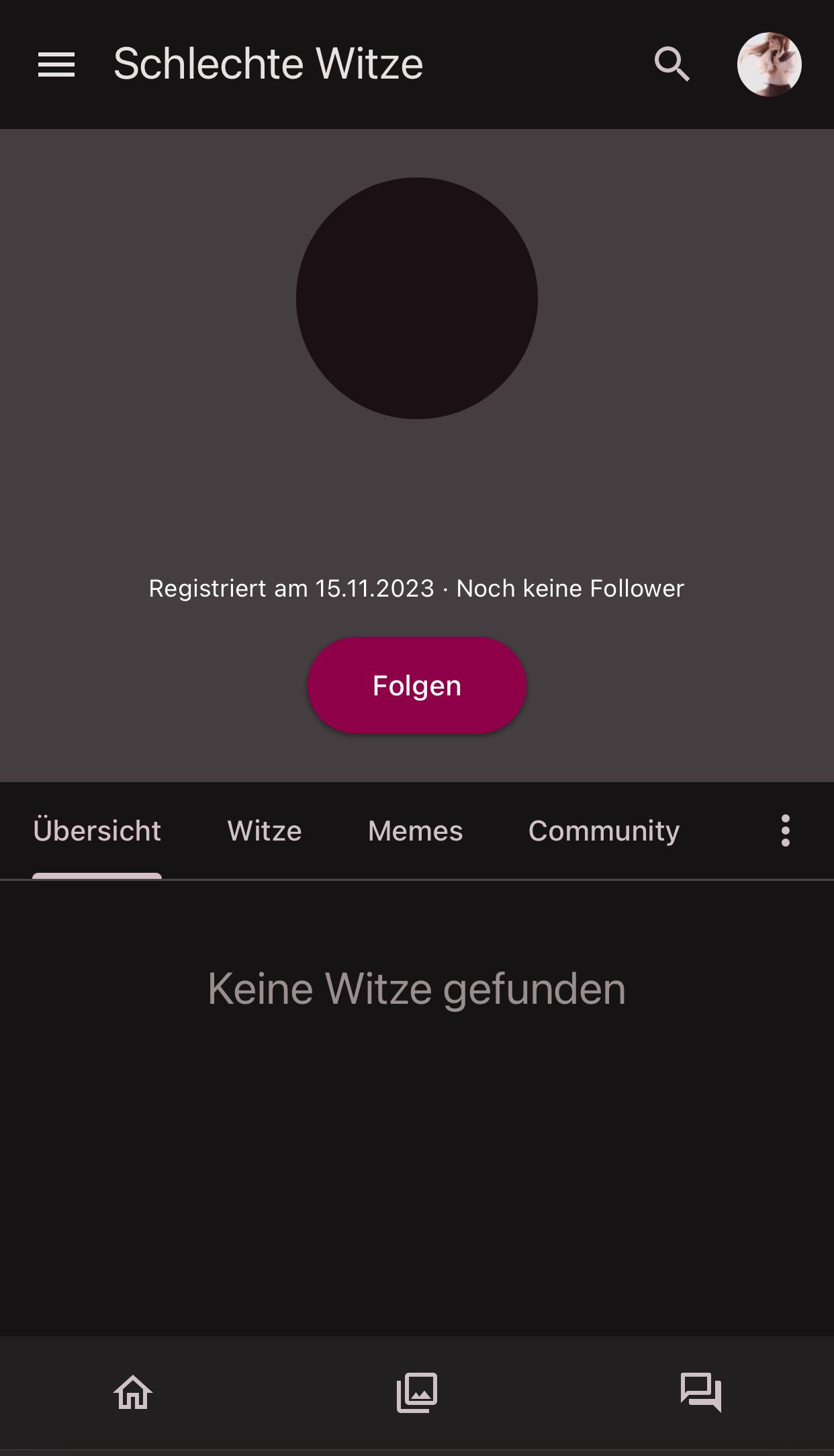
Task: Select the Übersicht tab
Action: (x=97, y=831)
